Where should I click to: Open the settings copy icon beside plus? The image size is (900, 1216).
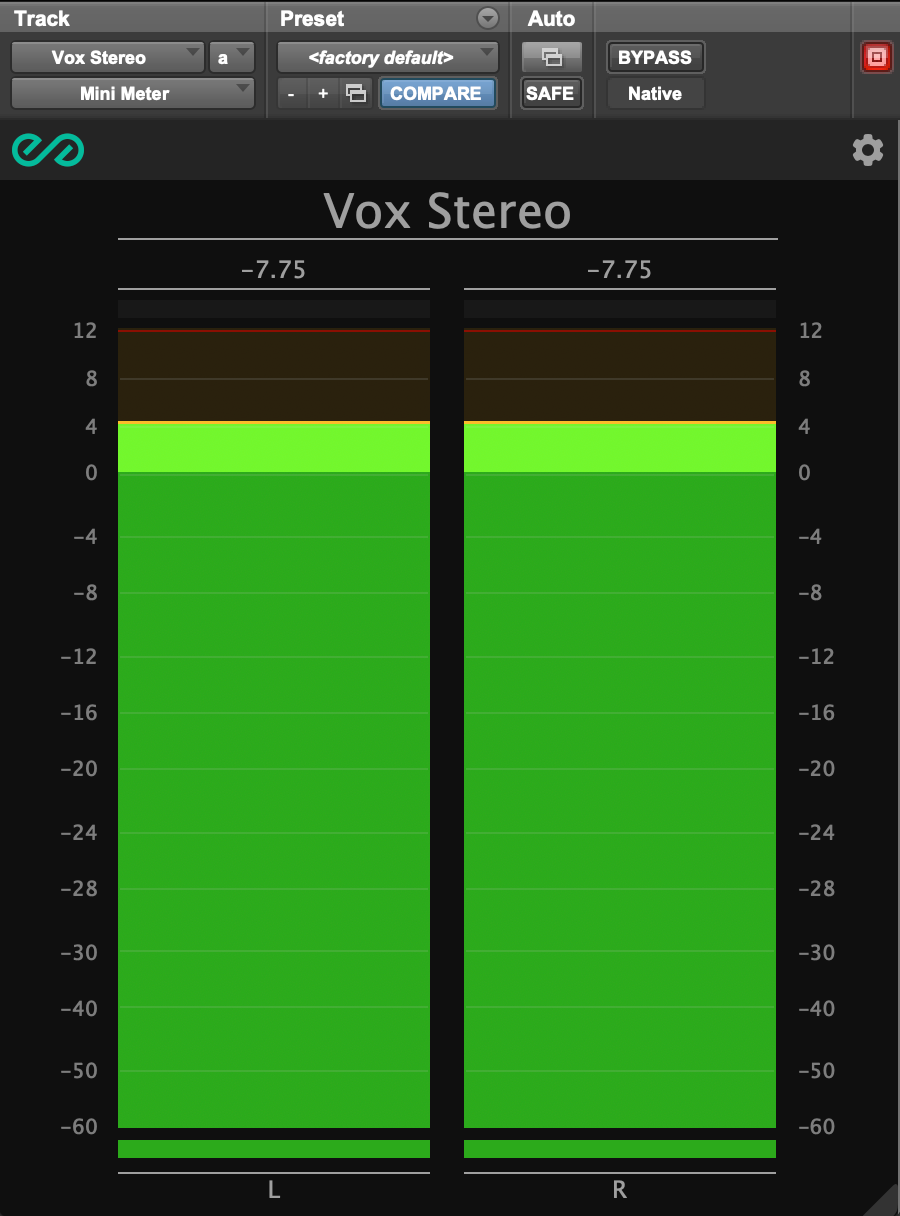click(355, 94)
